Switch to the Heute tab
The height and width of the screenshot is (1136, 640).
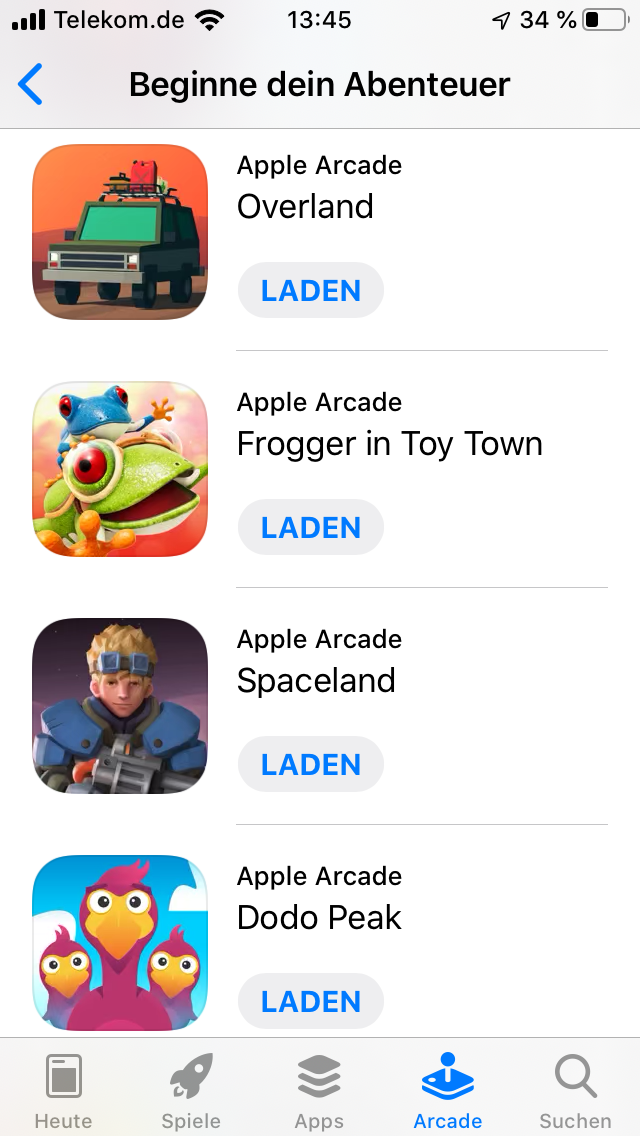pyautogui.click(x=63, y=1092)
